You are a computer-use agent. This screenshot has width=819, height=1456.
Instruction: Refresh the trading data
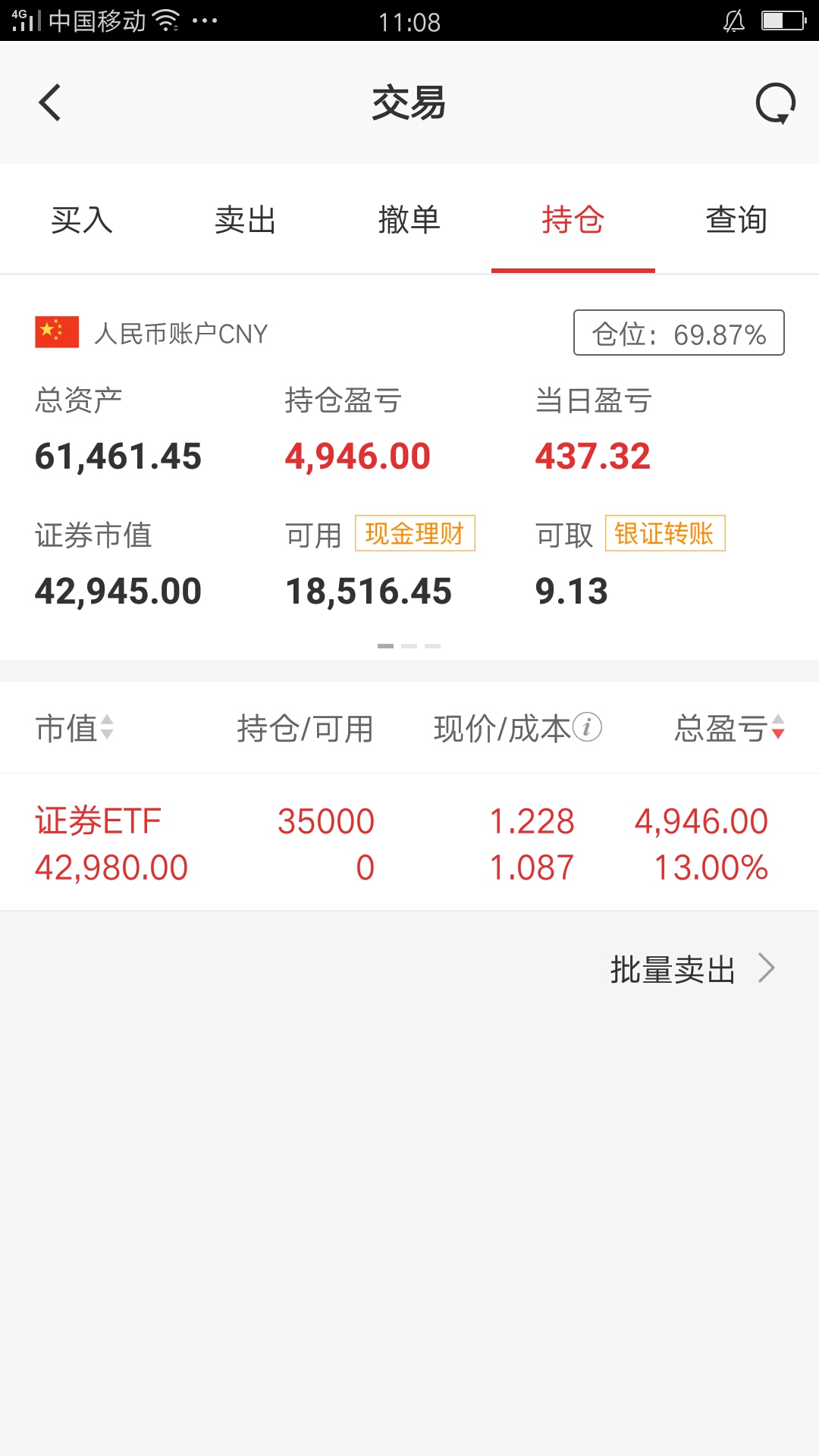click(x=775, y=103)
